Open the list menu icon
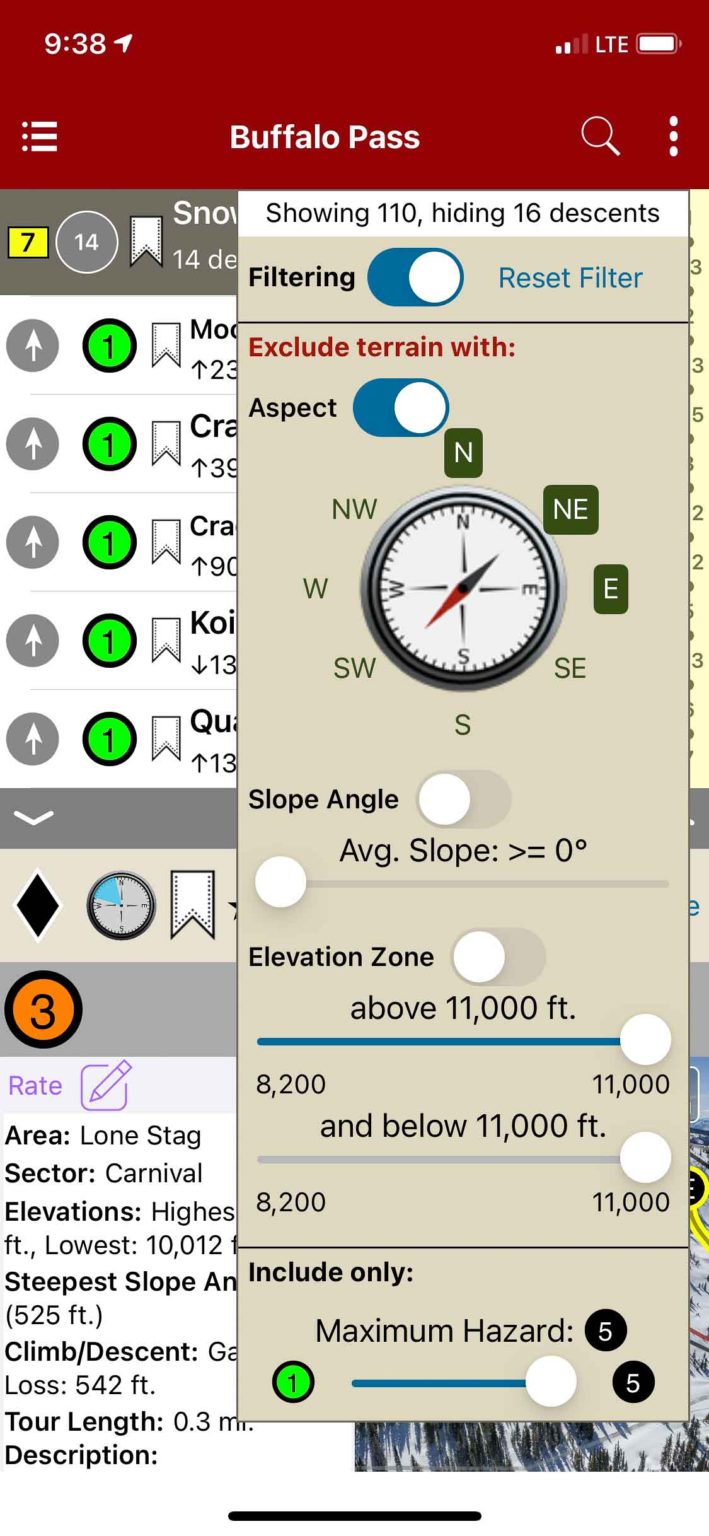The image size is (709, 1536). click(40, 137)
